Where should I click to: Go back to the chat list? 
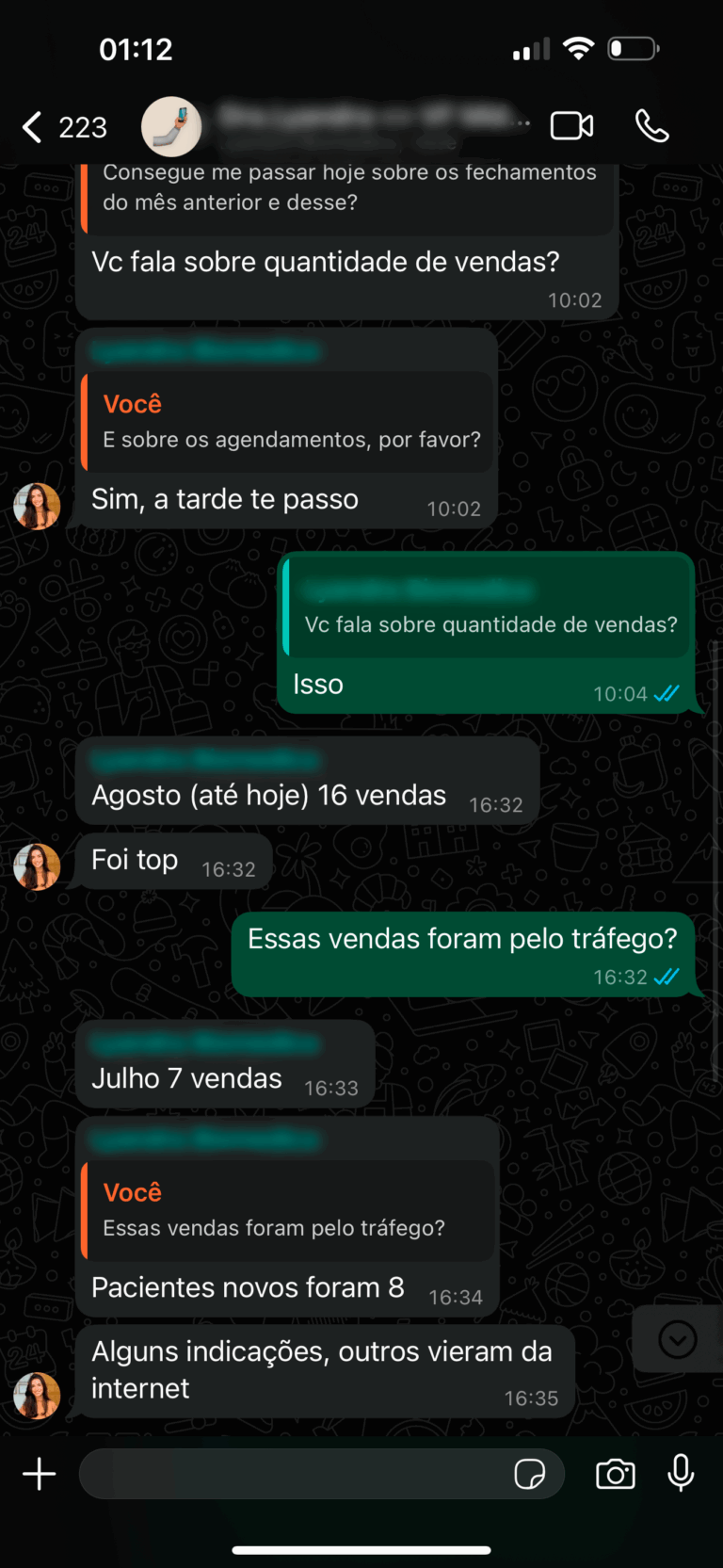[x=34, y=127]
